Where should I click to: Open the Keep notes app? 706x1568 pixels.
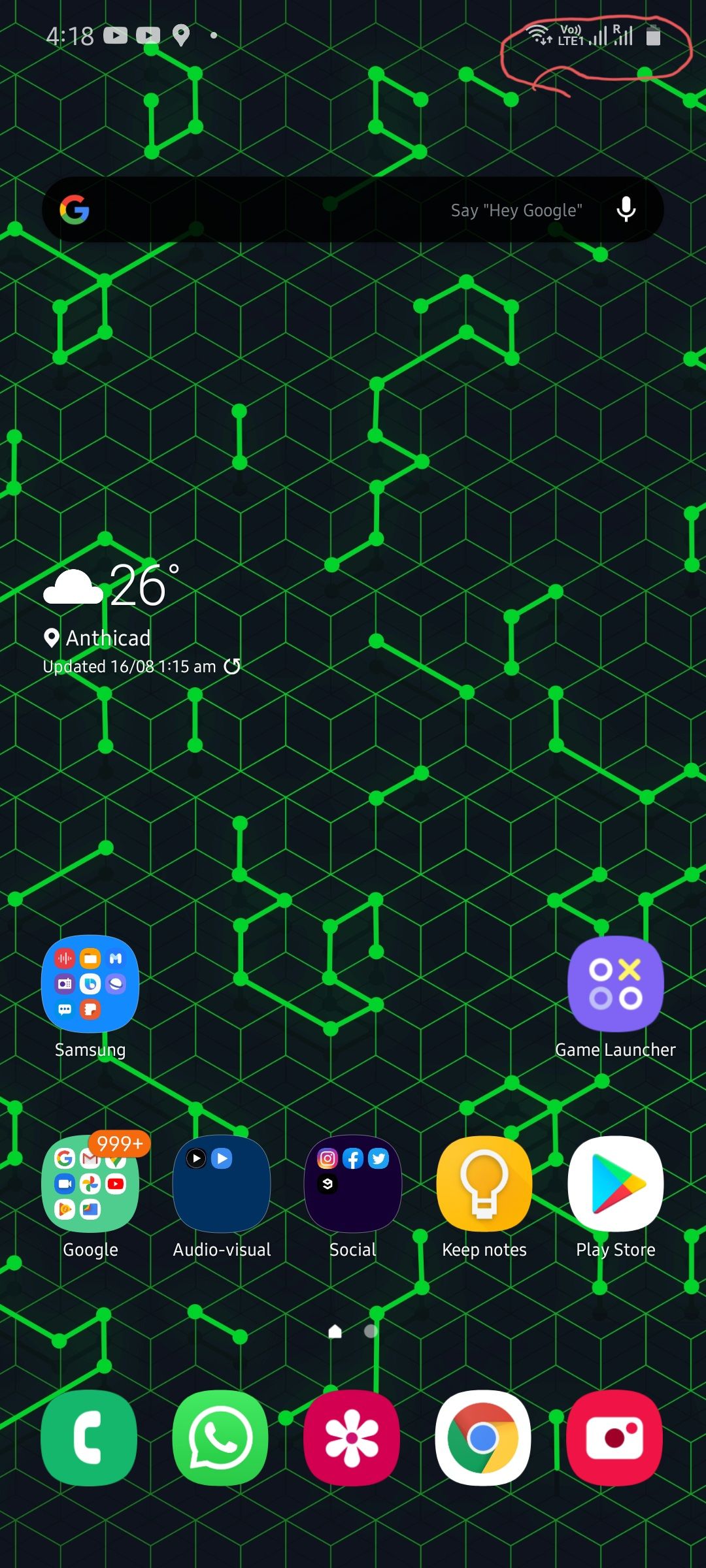tap(484, 1183)
